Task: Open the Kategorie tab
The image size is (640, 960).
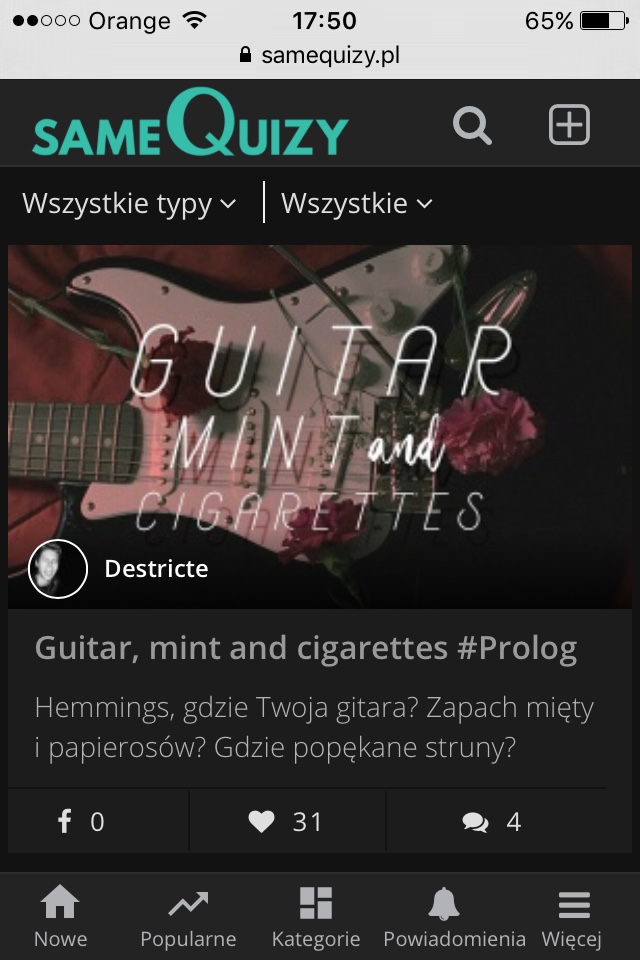Action: [316, 917]
